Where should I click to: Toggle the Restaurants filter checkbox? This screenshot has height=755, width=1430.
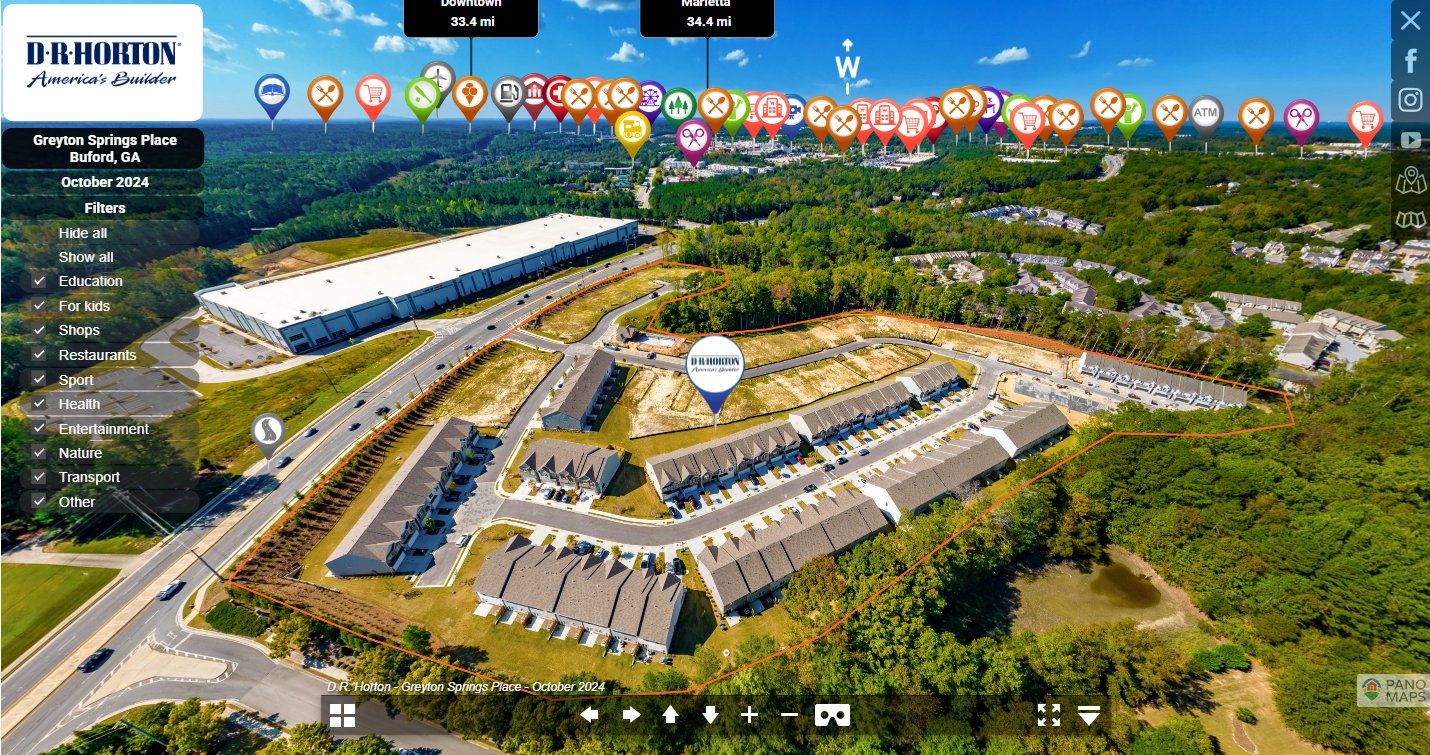pos(40,355)
